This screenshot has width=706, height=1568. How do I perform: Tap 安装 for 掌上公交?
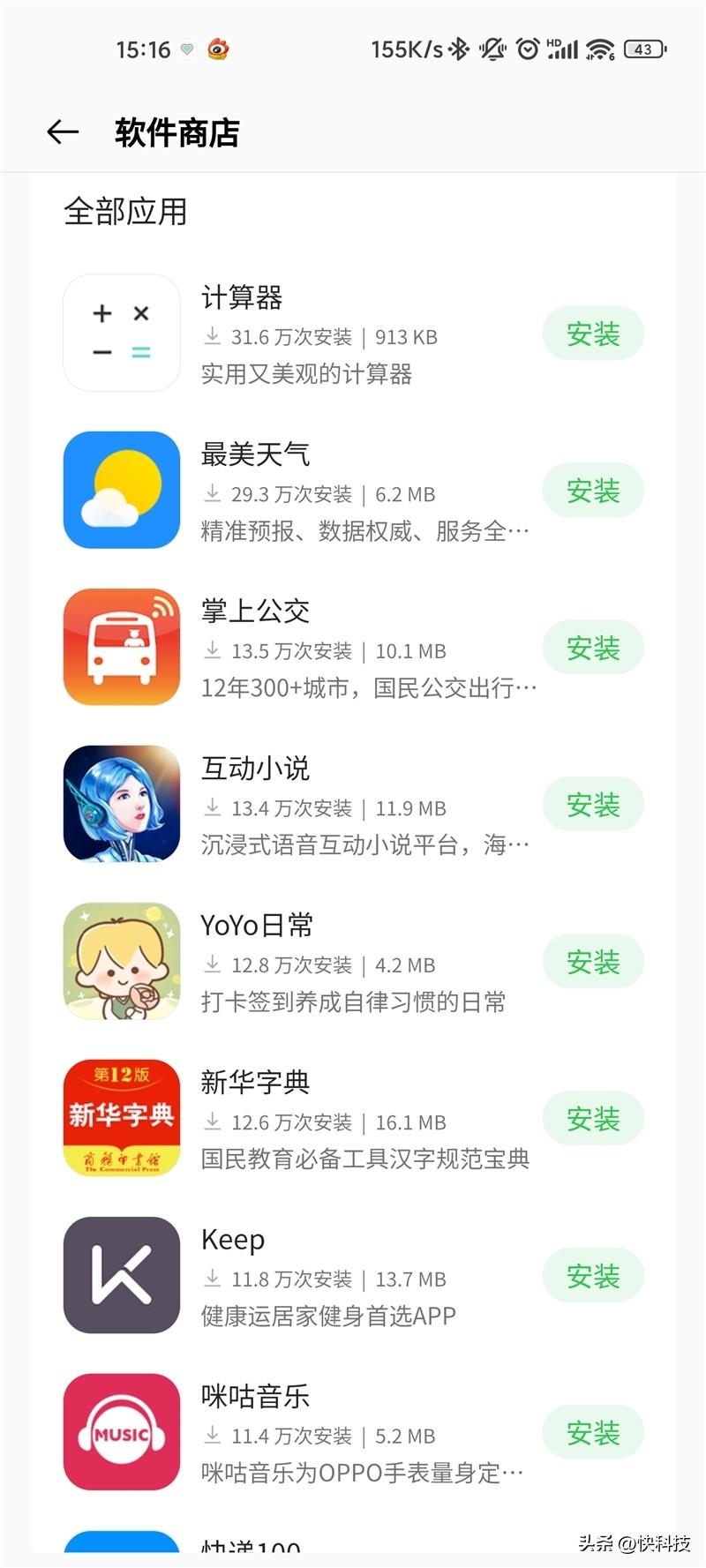click(592, 648)
